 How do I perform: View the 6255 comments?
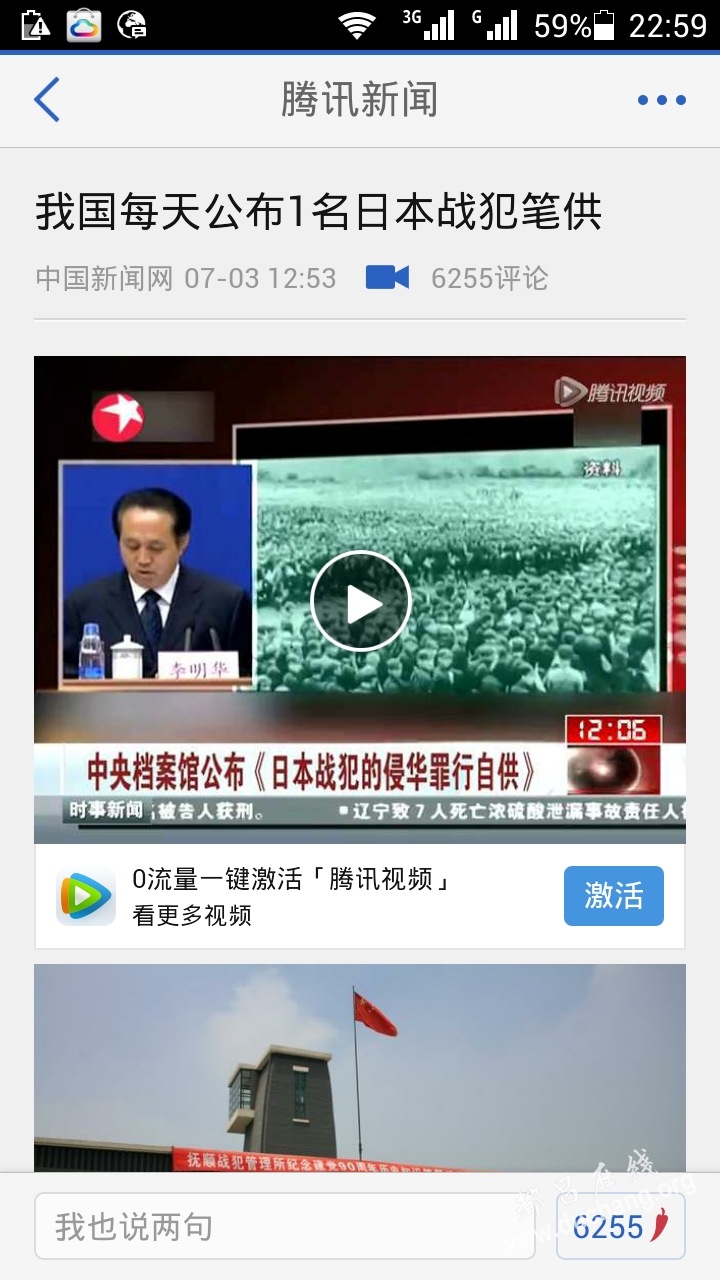(620, 1226)
